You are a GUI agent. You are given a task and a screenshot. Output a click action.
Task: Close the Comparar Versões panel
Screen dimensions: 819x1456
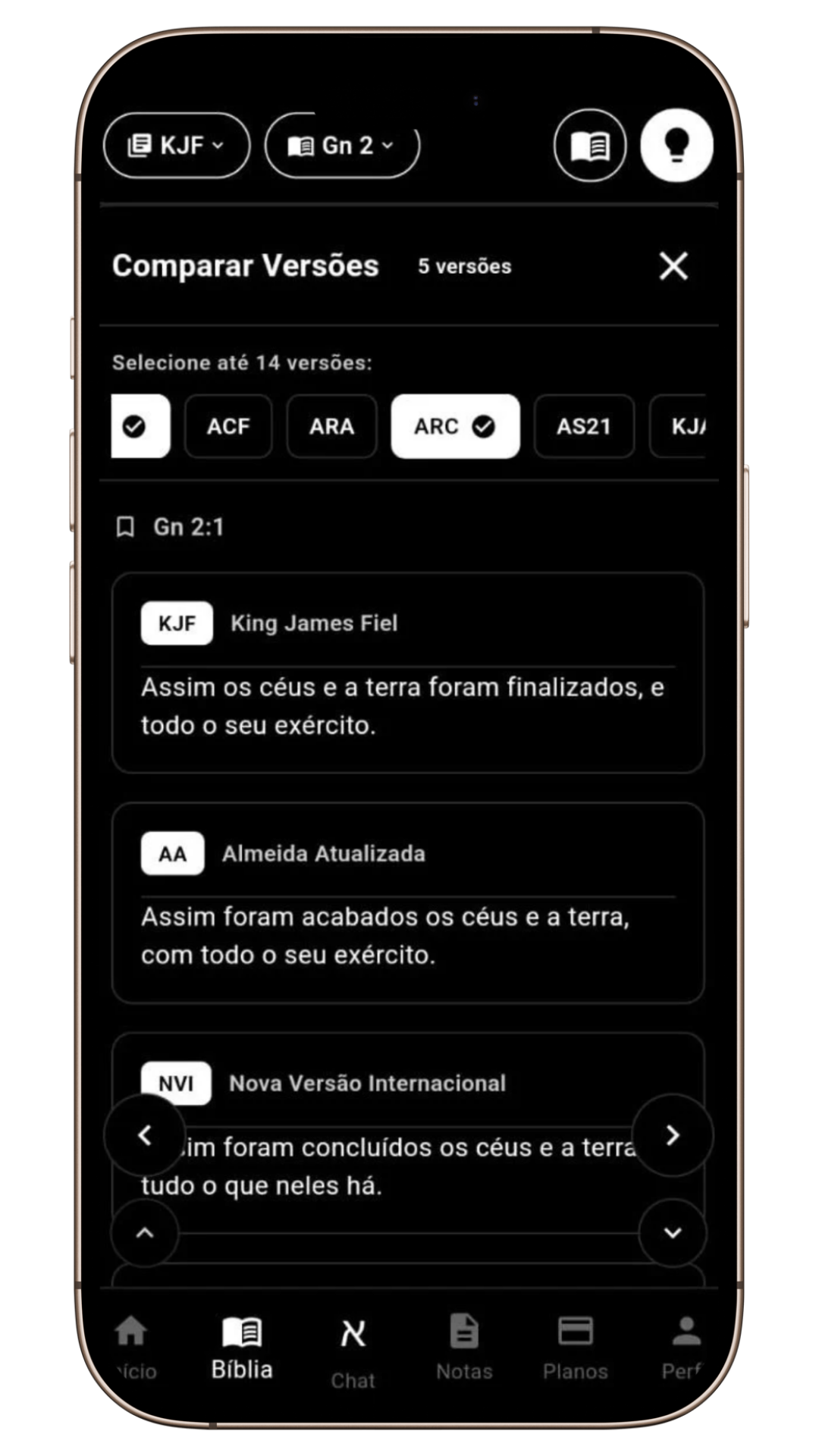click(673, 266)
